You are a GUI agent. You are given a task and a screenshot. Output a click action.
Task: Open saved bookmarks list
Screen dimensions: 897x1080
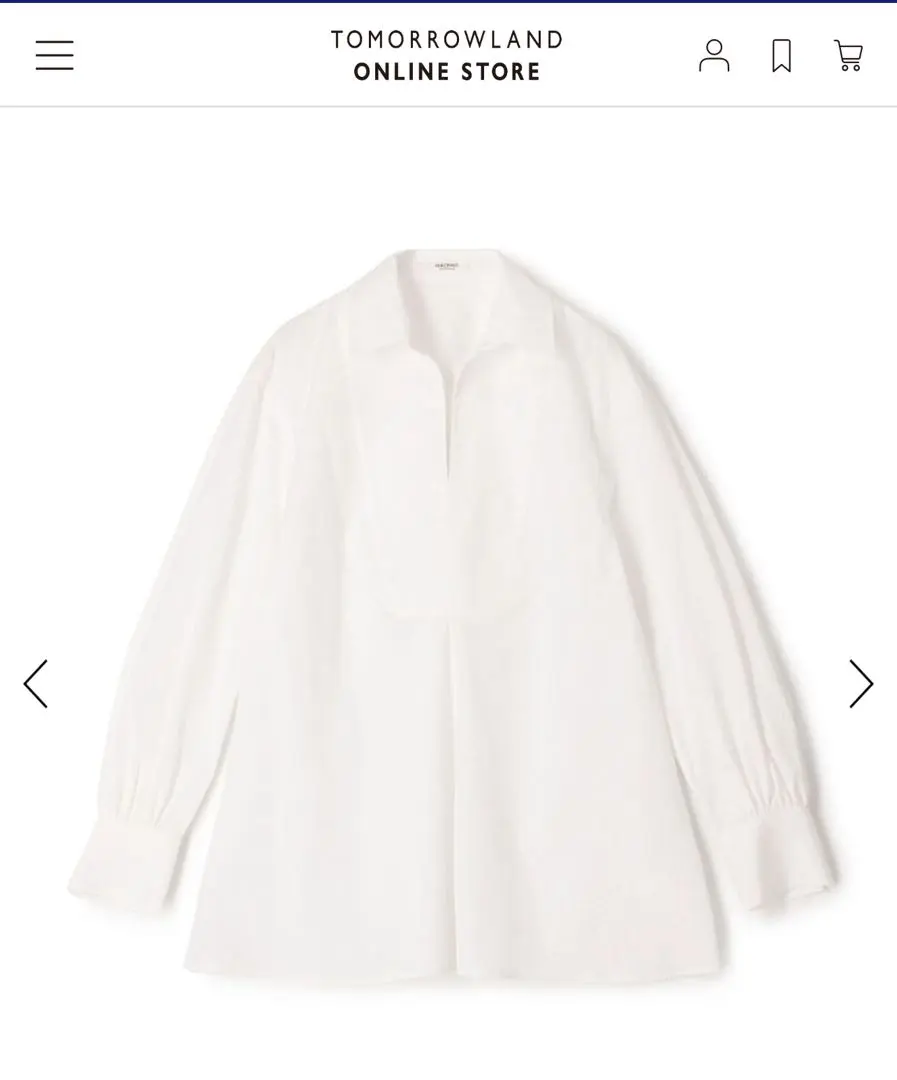[781, 55]
